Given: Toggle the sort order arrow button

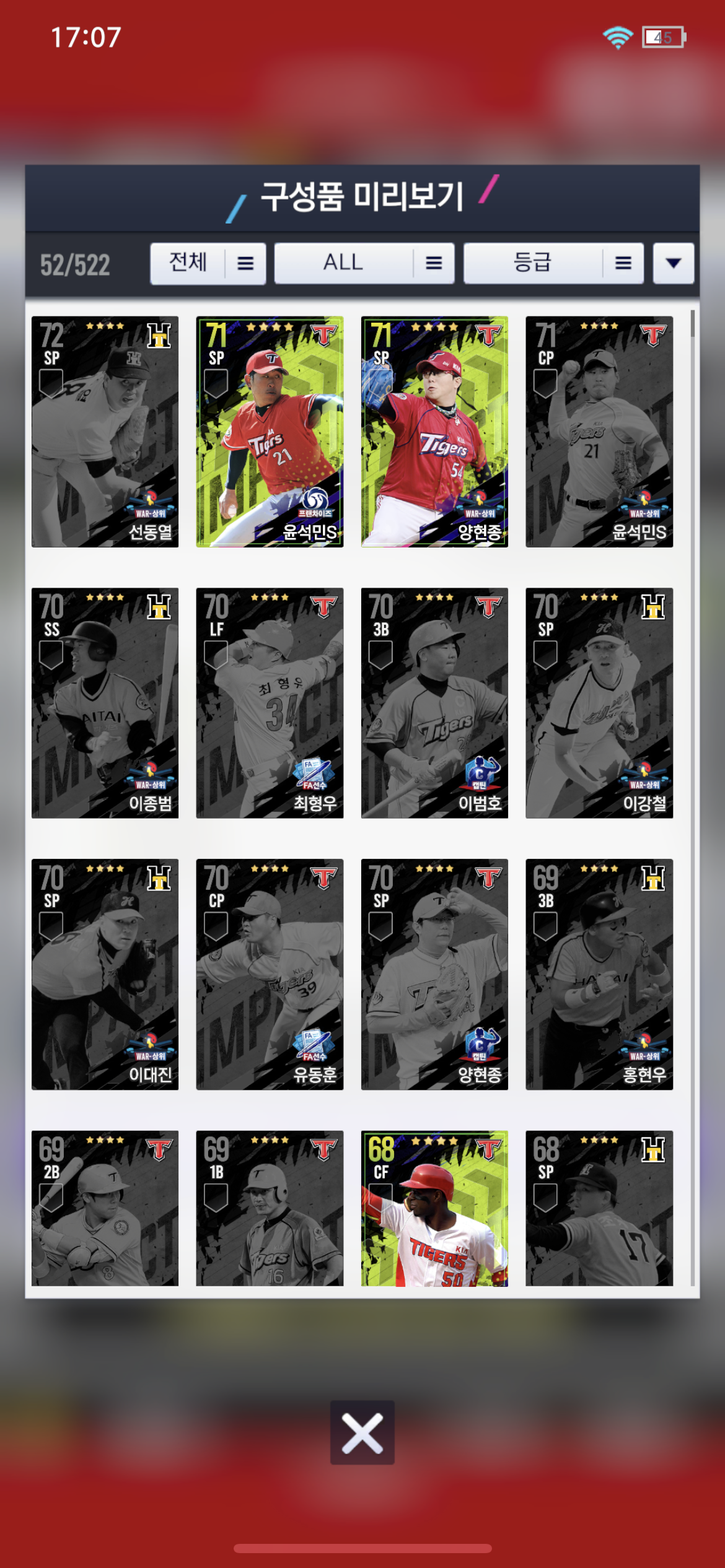Looking at the screenshot, I should (x=673, y=264).
